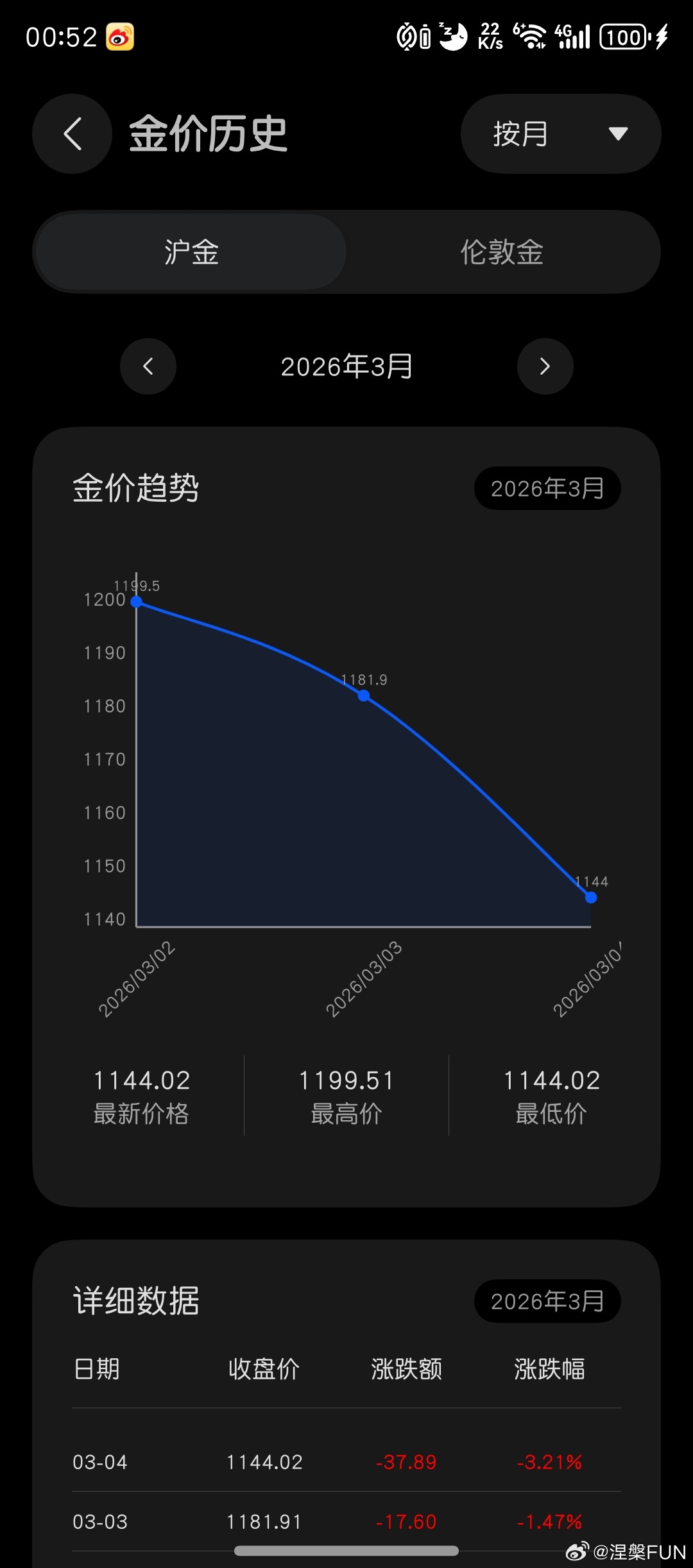The height and width of the screenshot is (1568, 693).
Task: Select the 1181.9 data point on the chart
Action: [363, 694]
